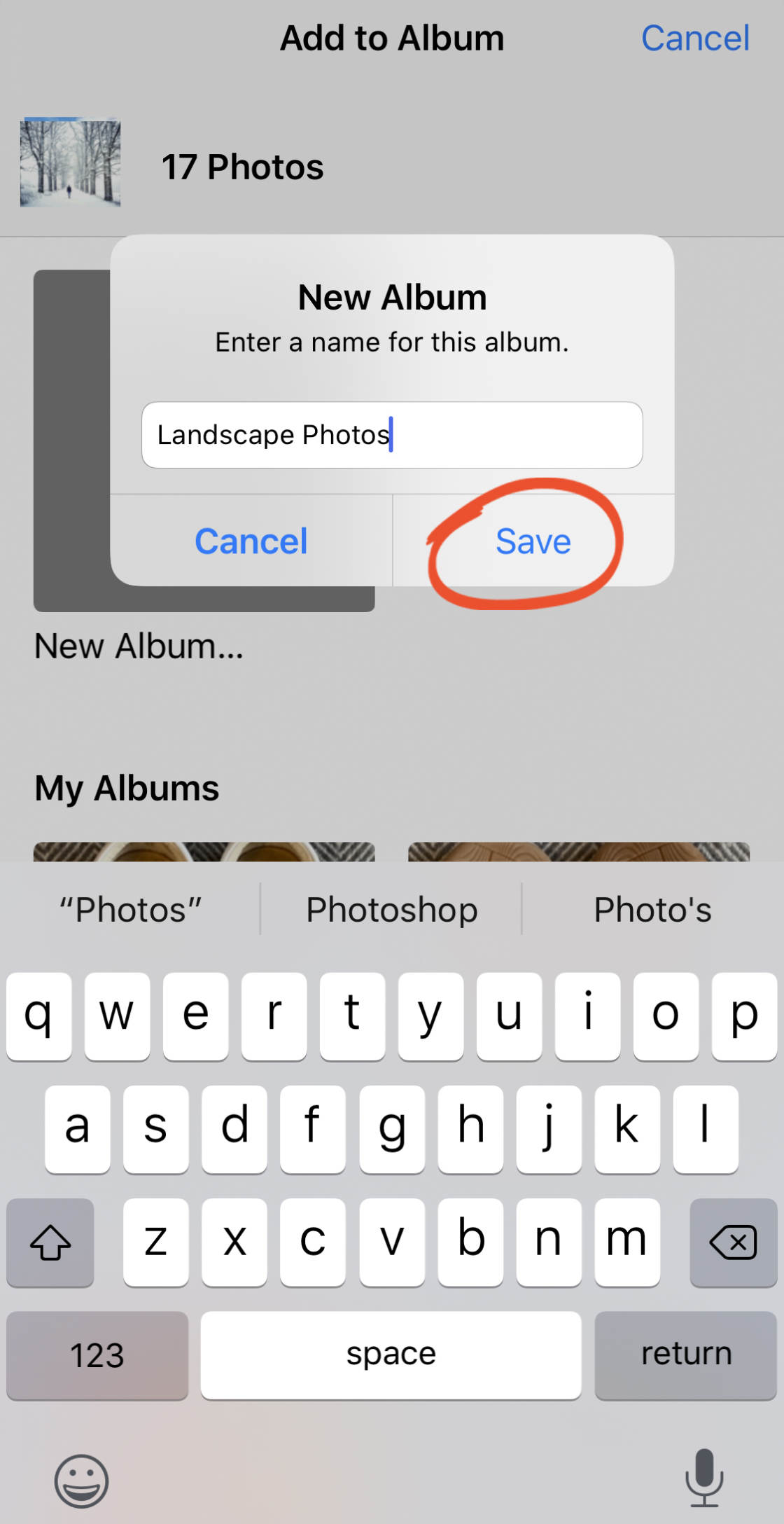Viewport: 784px width, 1524px height.
Task: Switch keyboard to 123 numbers
Action: point(97,1355)
